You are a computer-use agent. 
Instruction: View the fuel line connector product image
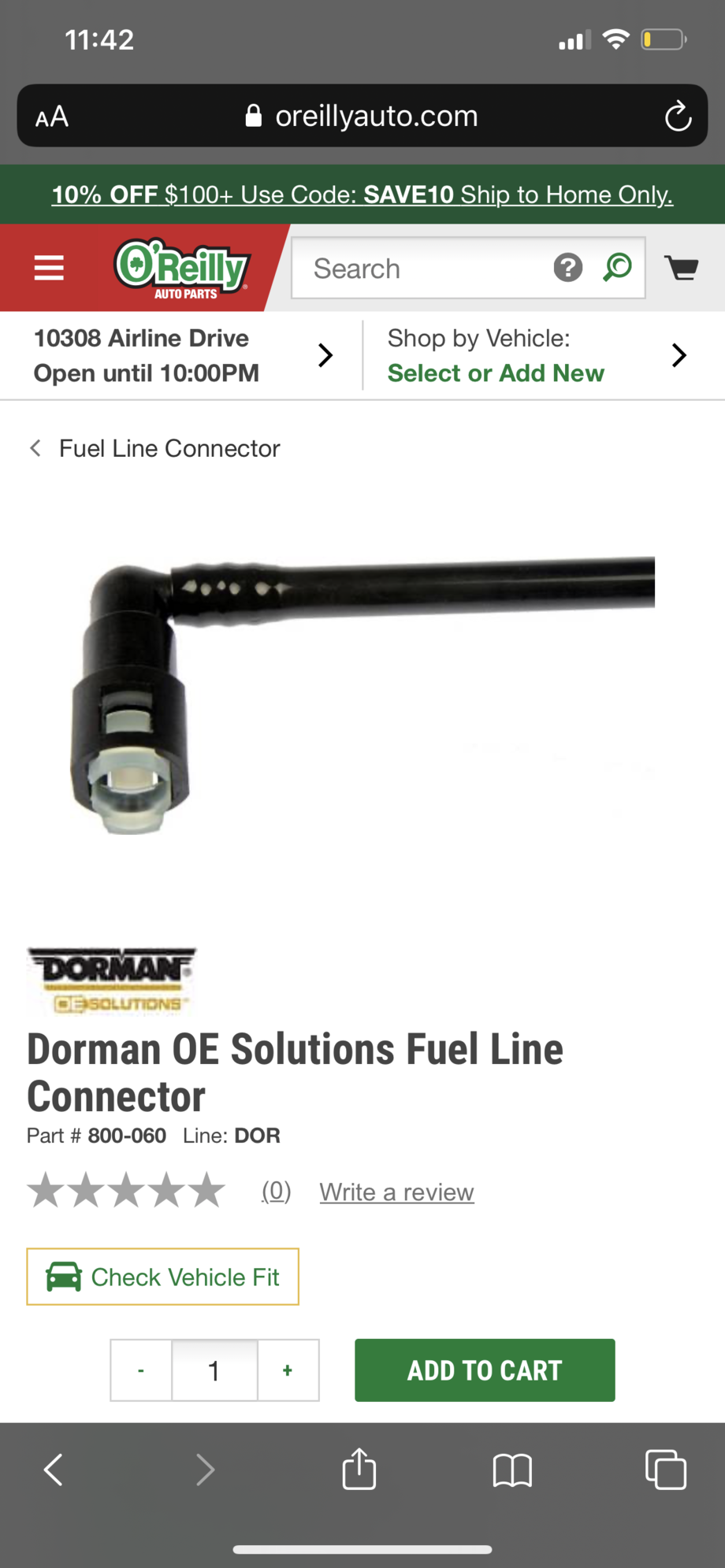[x=362, y=693]
